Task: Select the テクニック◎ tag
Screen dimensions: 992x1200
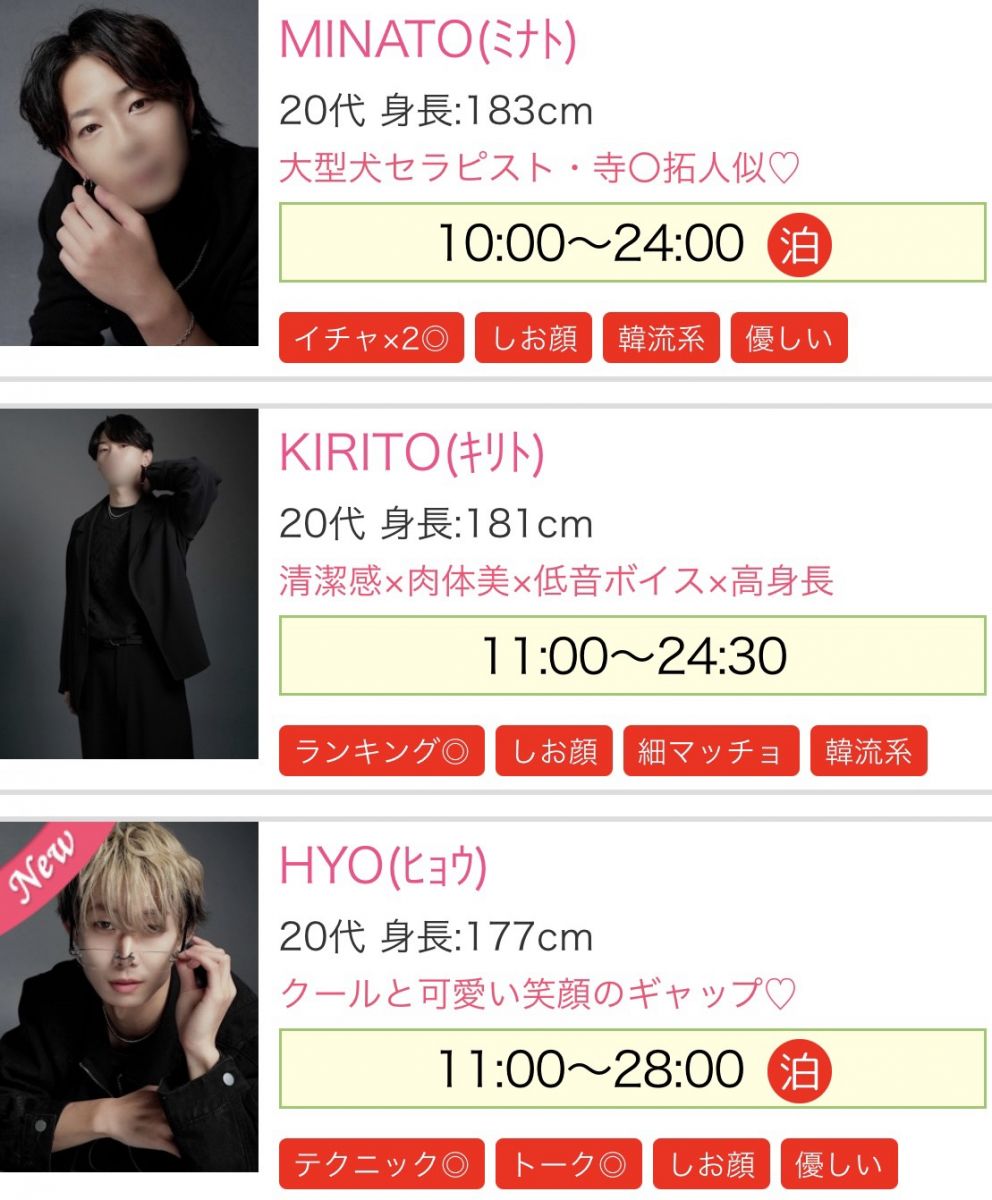Action: coord(381,1164)
